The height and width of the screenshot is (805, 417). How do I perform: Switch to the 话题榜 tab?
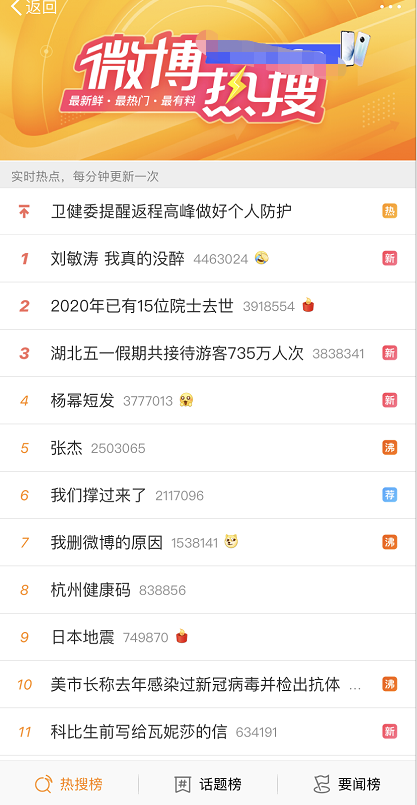208,784
